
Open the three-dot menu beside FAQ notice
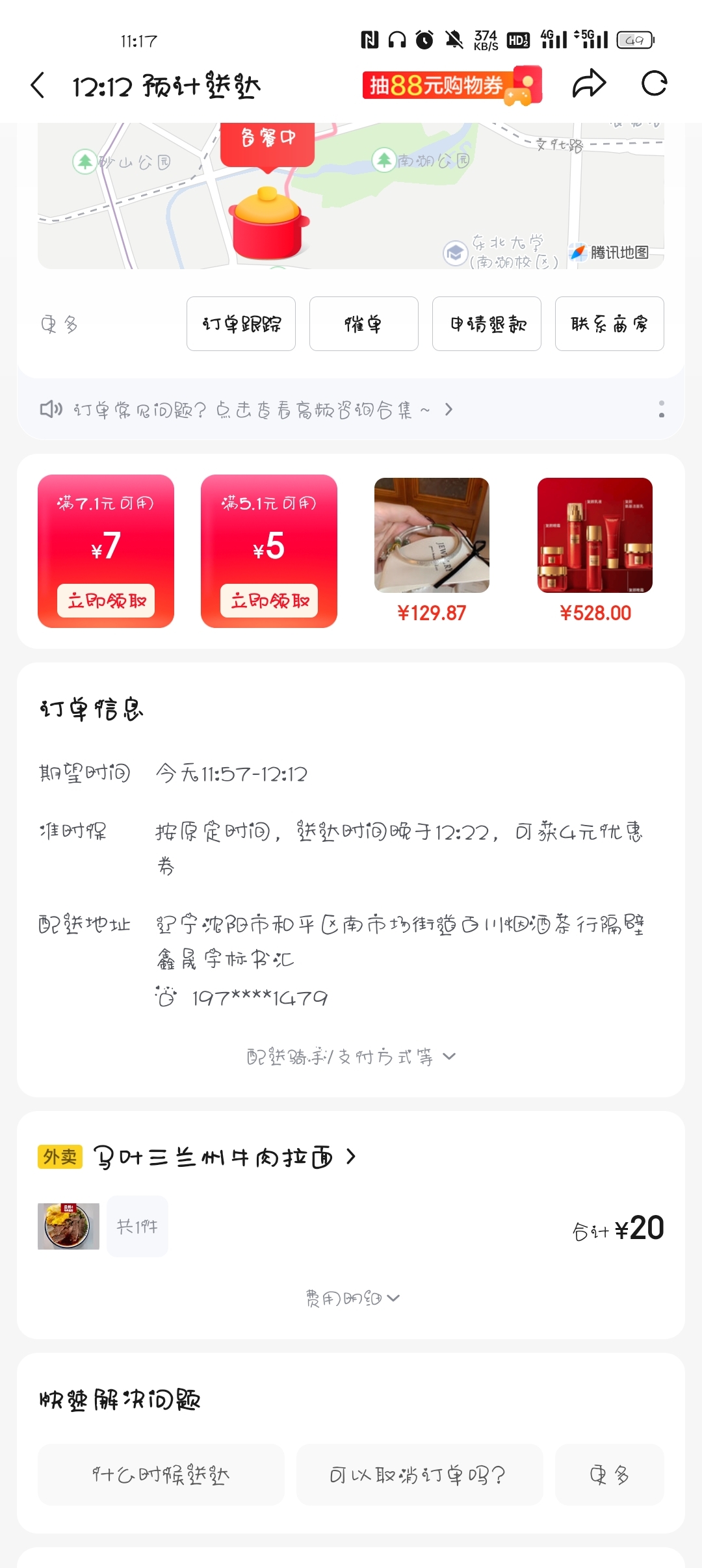661,410
